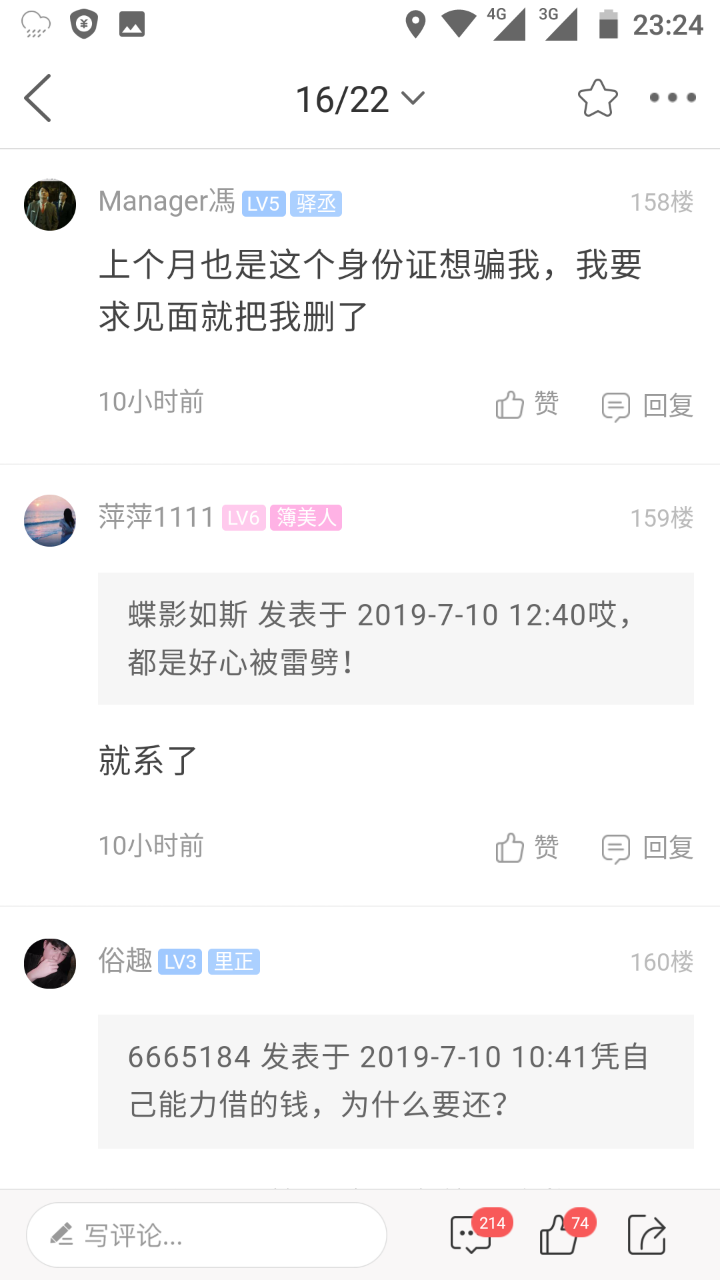Like the thread with the 74 thumbs-up icon
The height and width of the screenshot is (1280, 720).
coord(560,1236)
